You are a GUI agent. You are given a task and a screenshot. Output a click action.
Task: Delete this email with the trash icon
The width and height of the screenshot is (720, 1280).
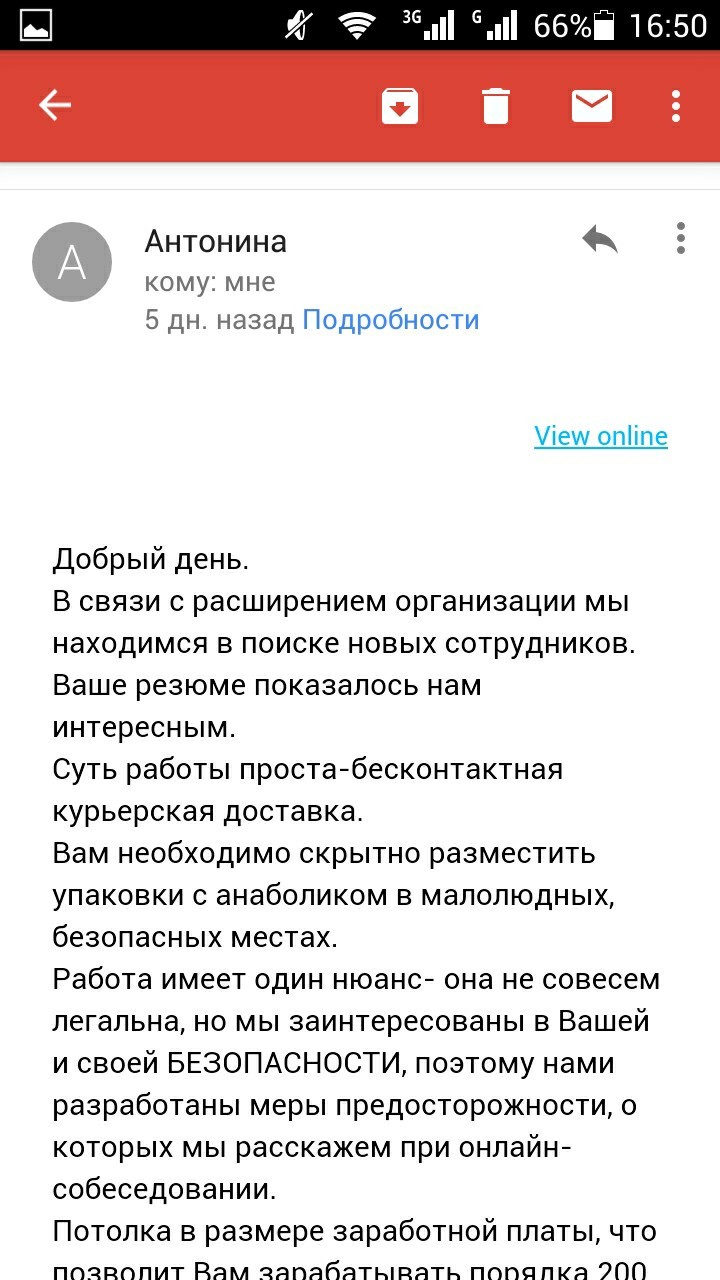pos(496,106)
